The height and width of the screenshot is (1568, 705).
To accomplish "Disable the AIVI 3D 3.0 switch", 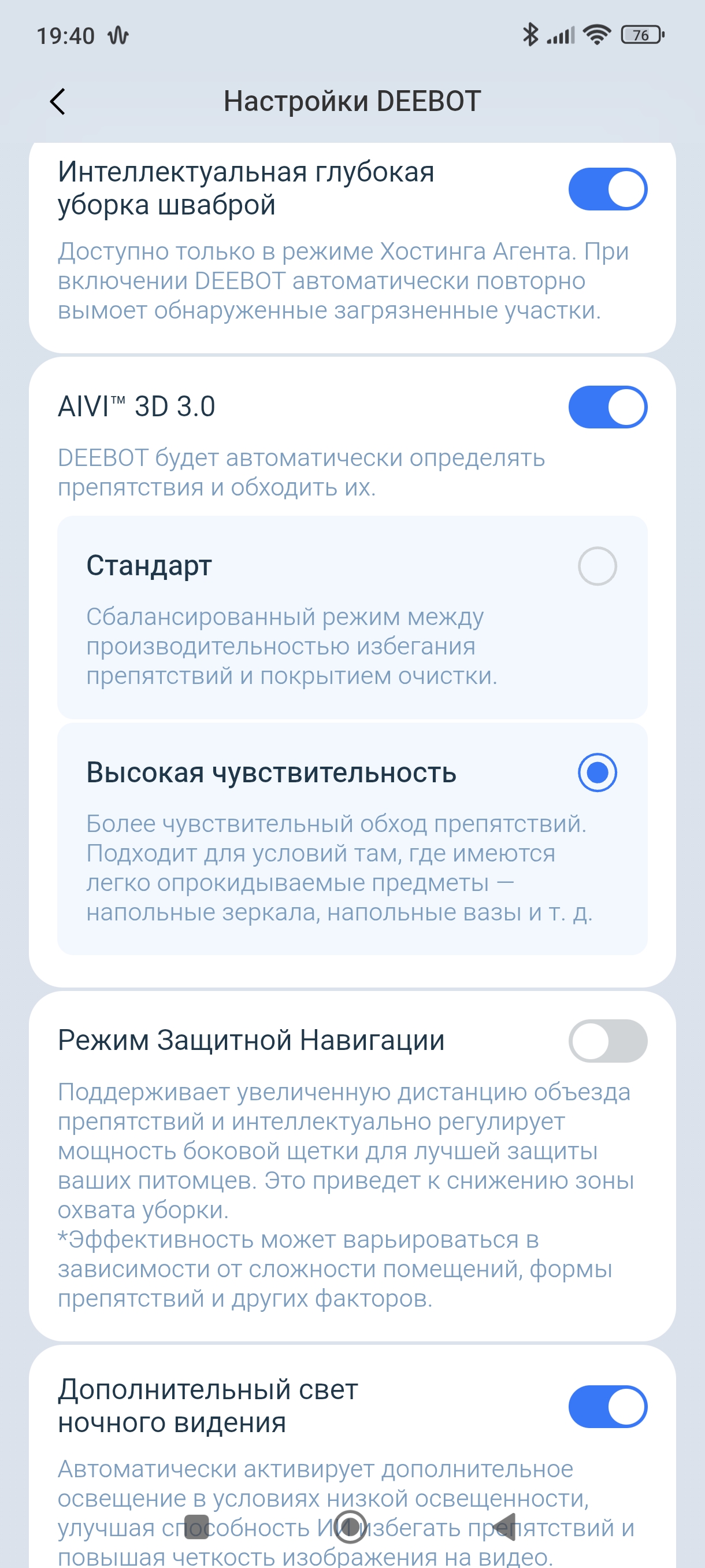I will pyautogui.click(x=607, y=406).
